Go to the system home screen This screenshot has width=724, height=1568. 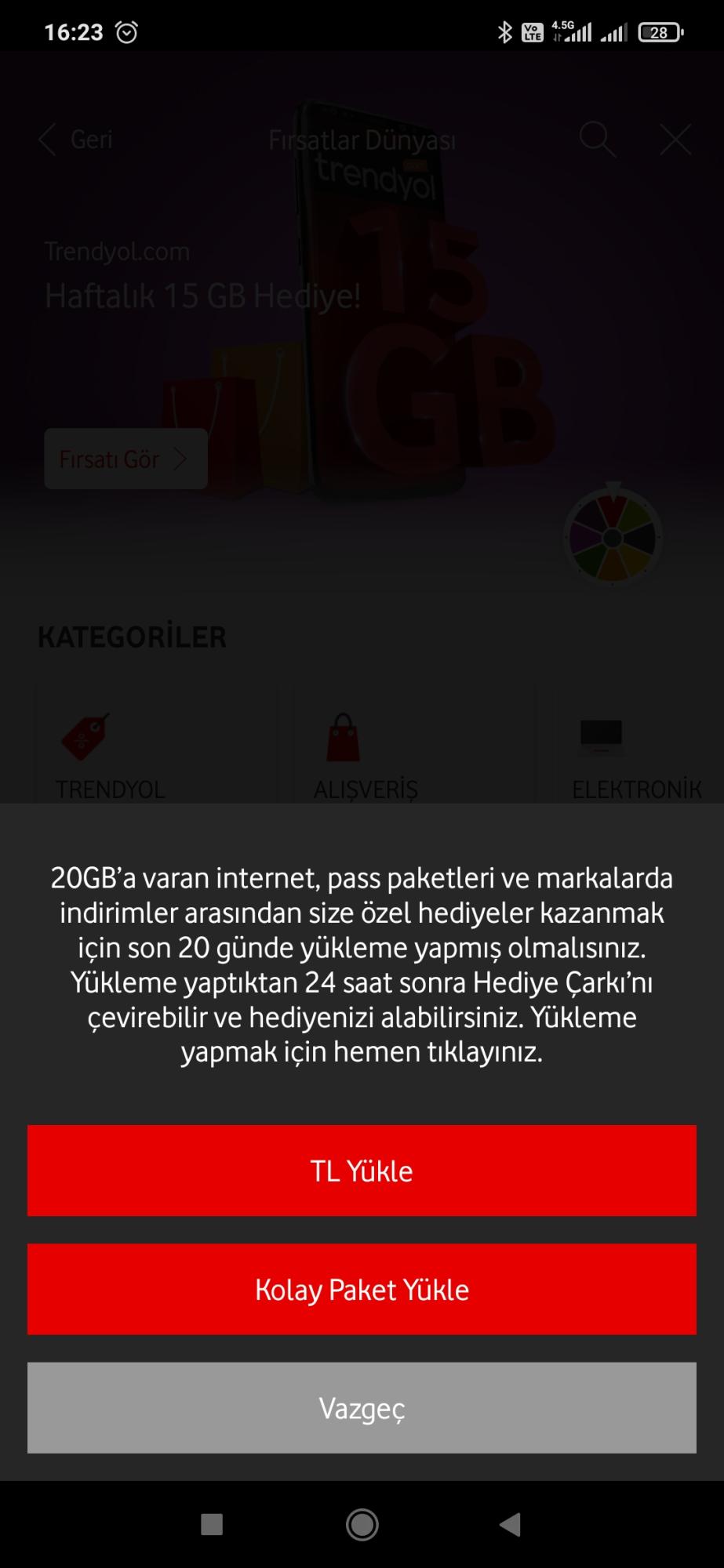(362, 1525)
